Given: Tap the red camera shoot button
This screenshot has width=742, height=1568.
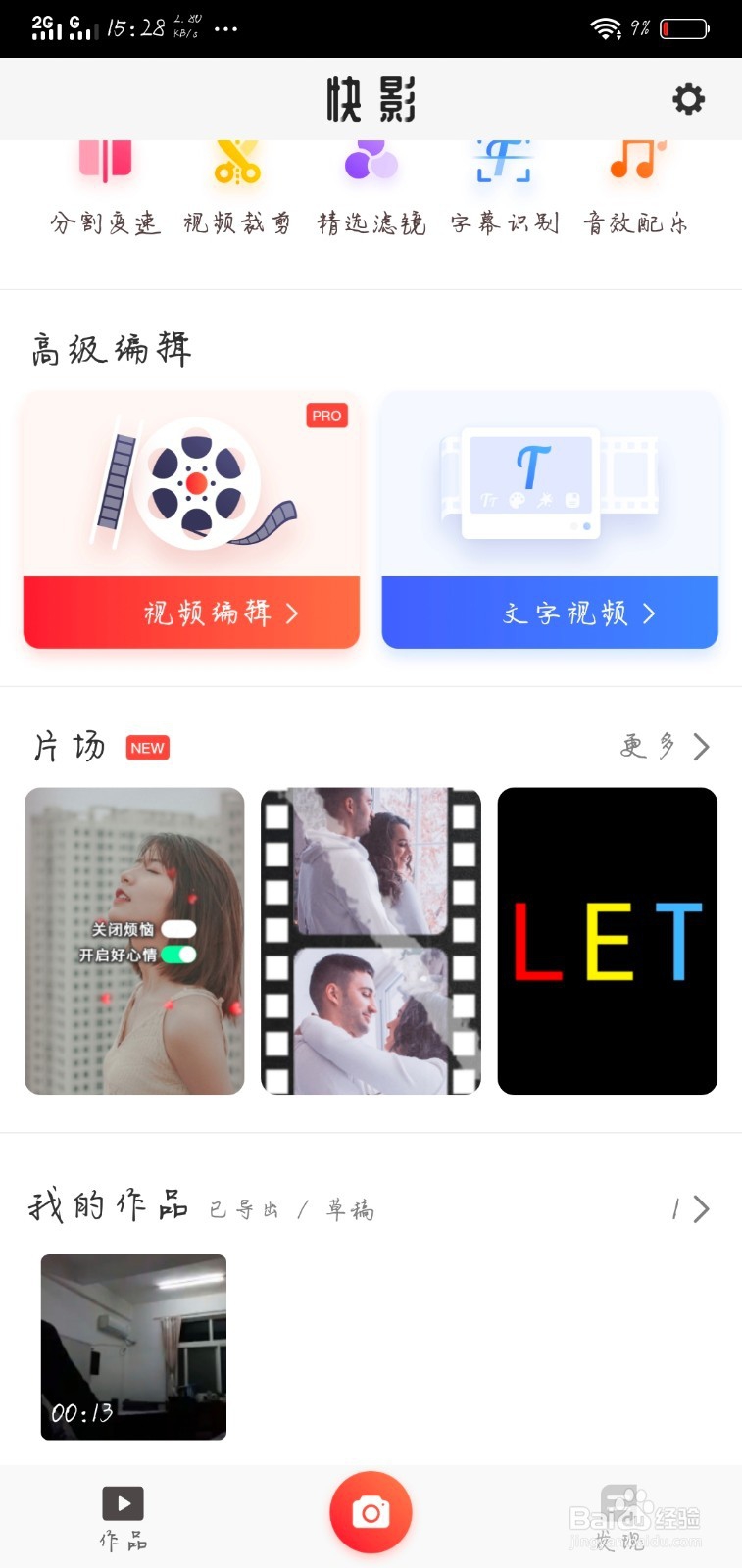Looking at the screenshot, I should (371, 1512).
